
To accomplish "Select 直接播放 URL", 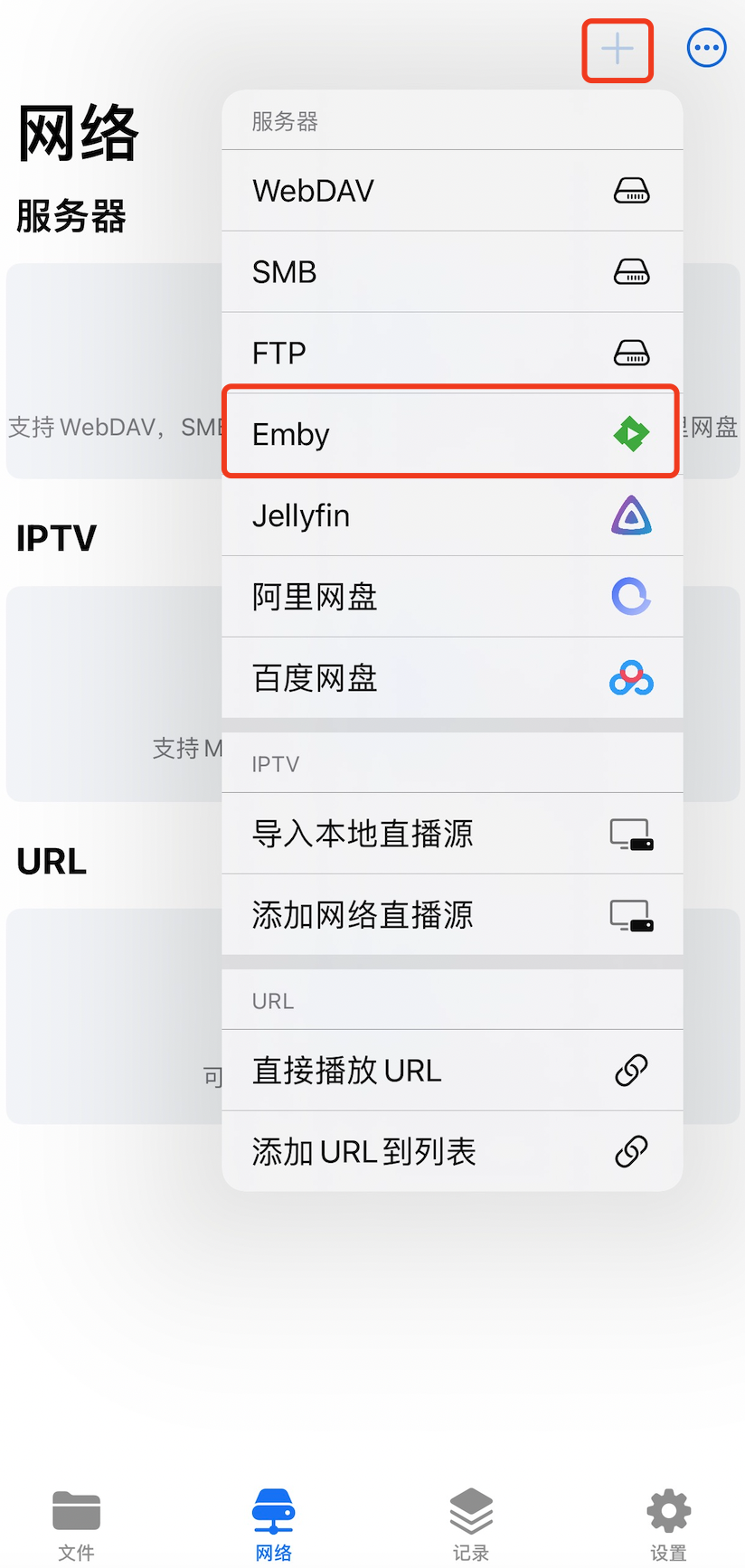I will pos(452,1071).
